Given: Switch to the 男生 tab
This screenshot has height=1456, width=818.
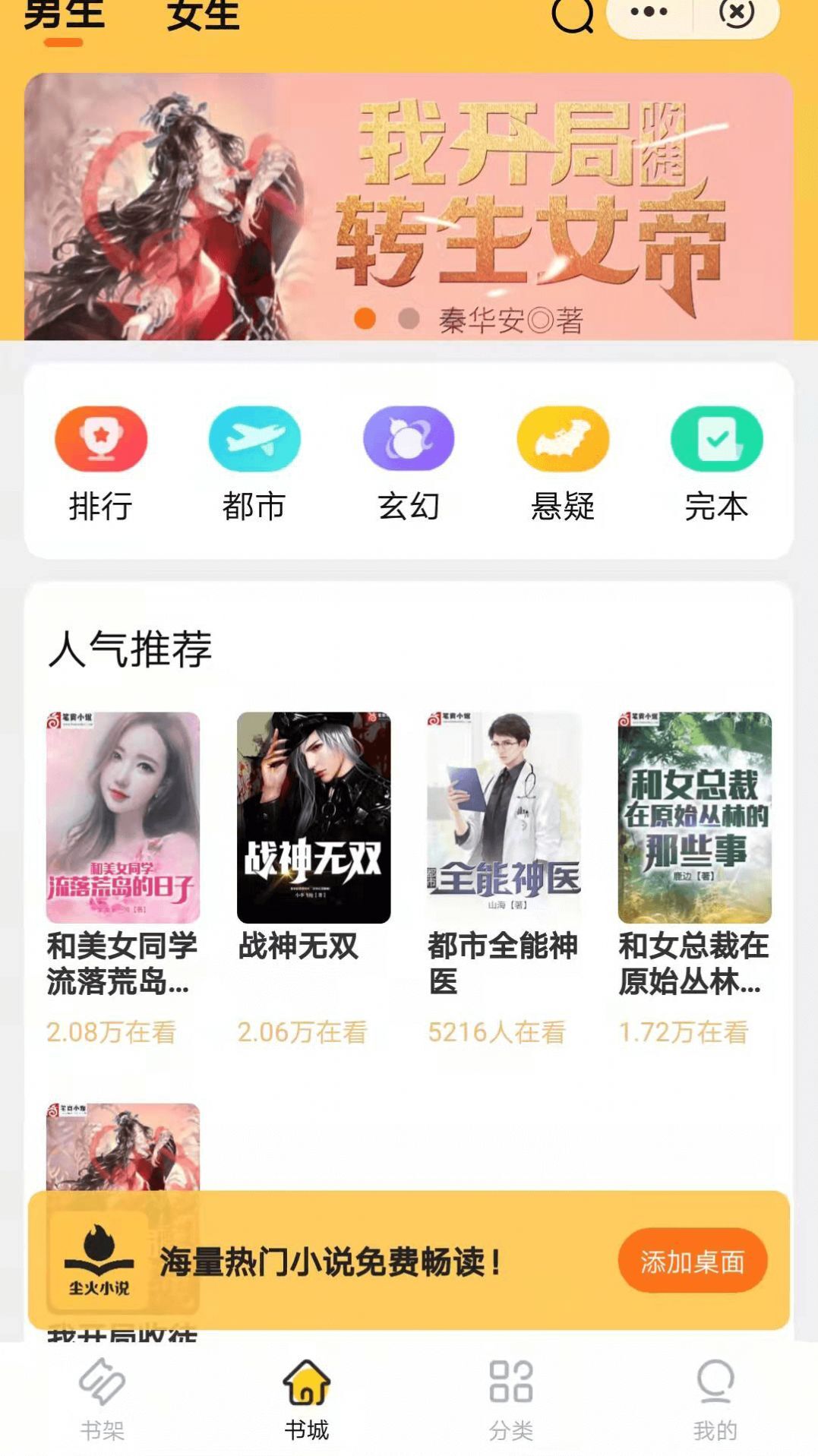Looking at the screenshot, I should pos(65,17).
